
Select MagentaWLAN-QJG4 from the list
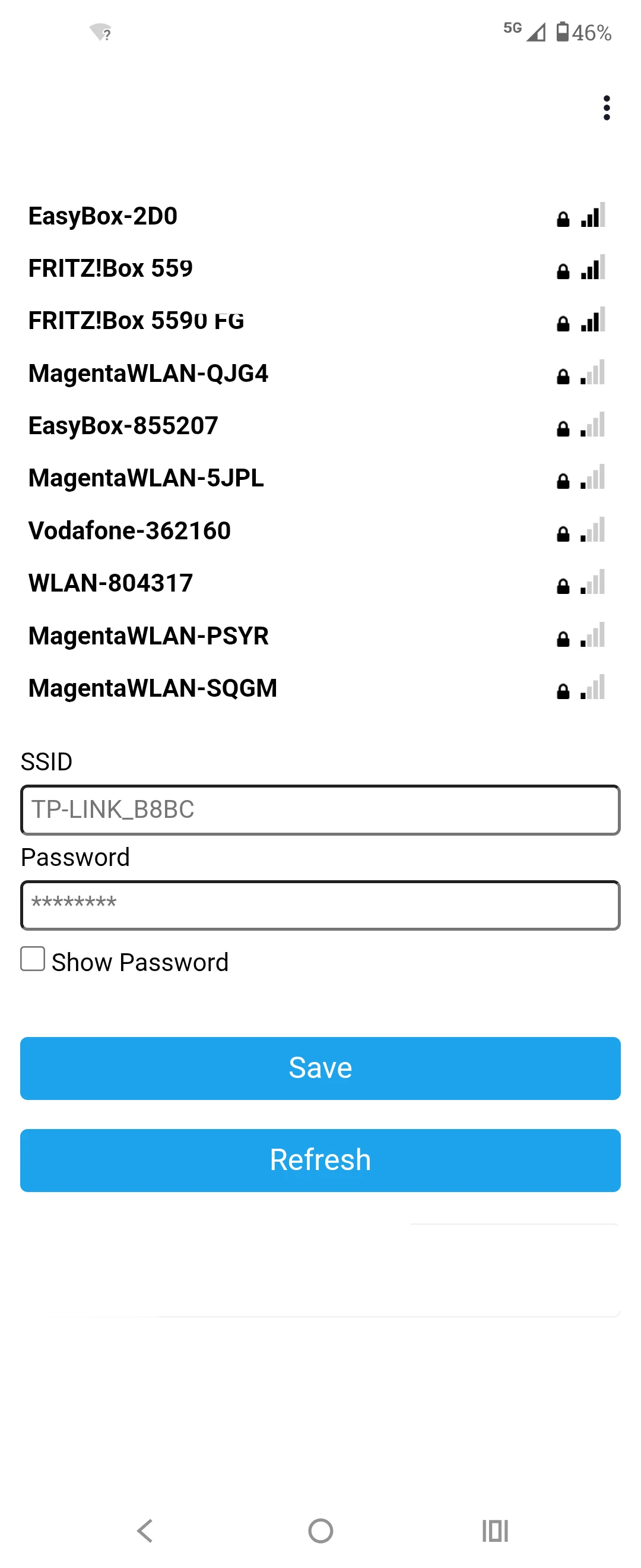click(x=148, y=373)
